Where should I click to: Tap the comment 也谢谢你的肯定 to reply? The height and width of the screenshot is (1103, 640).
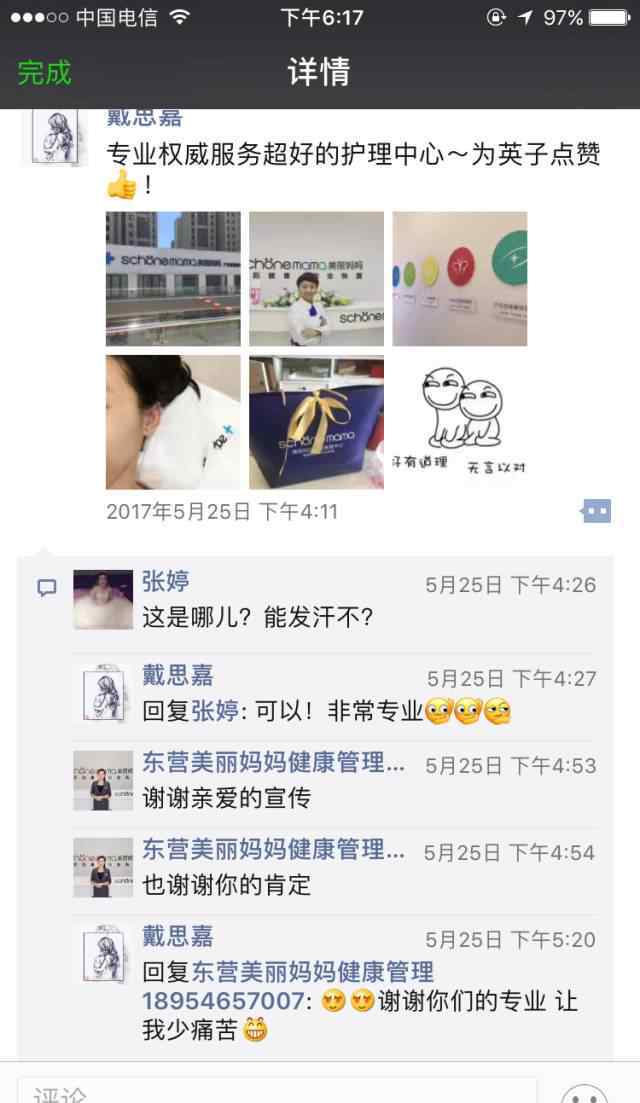coord(226,884)
